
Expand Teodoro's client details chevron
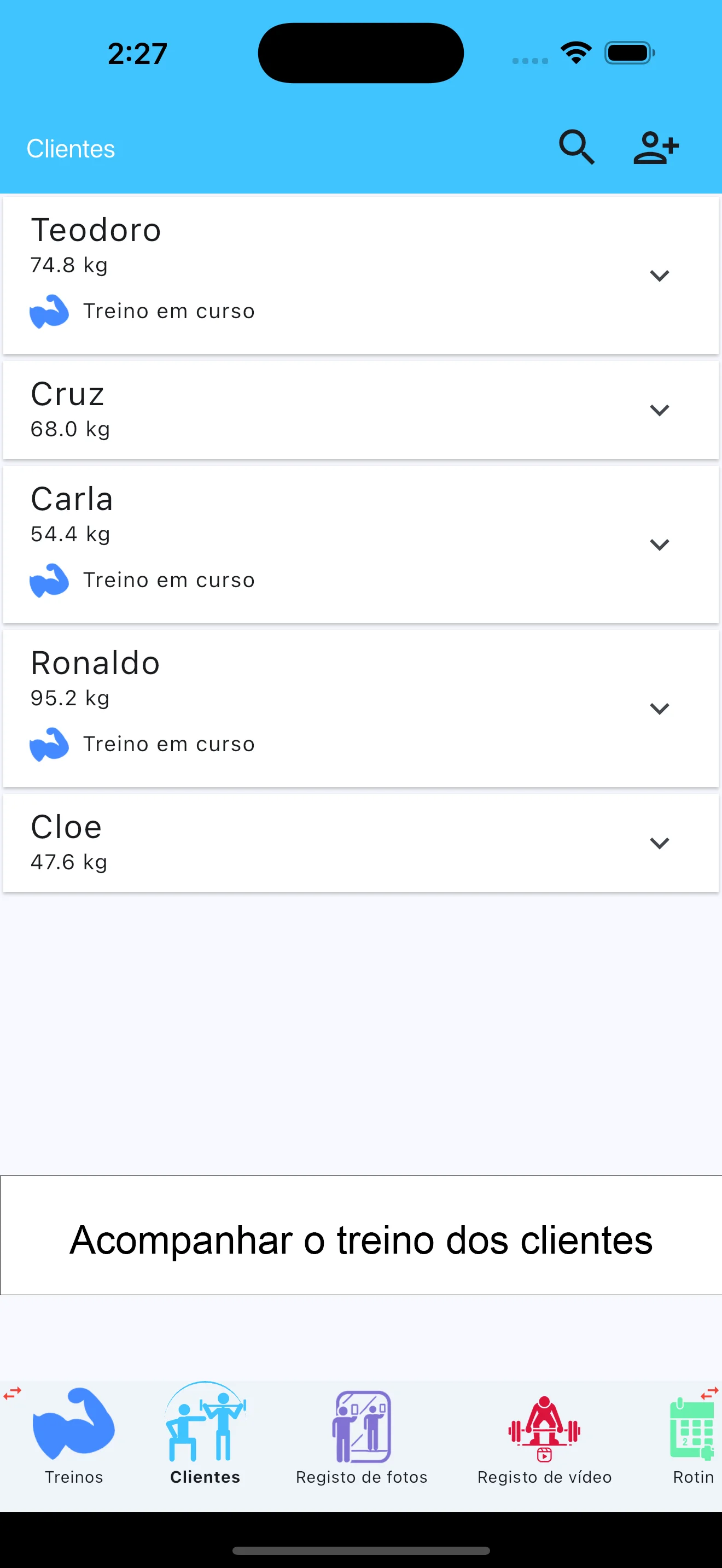click(659, 275)
